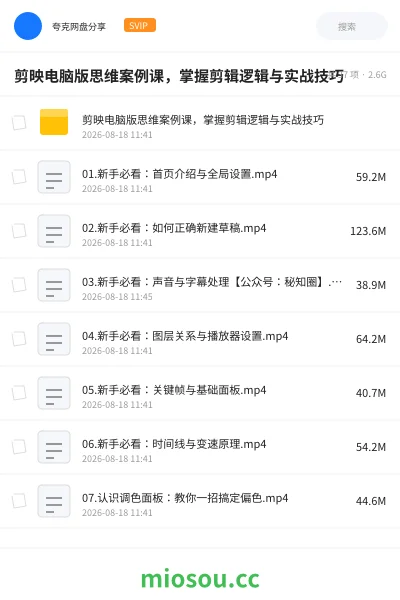Image resolution: width=400 pixels, height=600 pixels.
Task: Tick the checkbox beside 05.新手必看
Action: pyautogui.click(x=19, y=393)
